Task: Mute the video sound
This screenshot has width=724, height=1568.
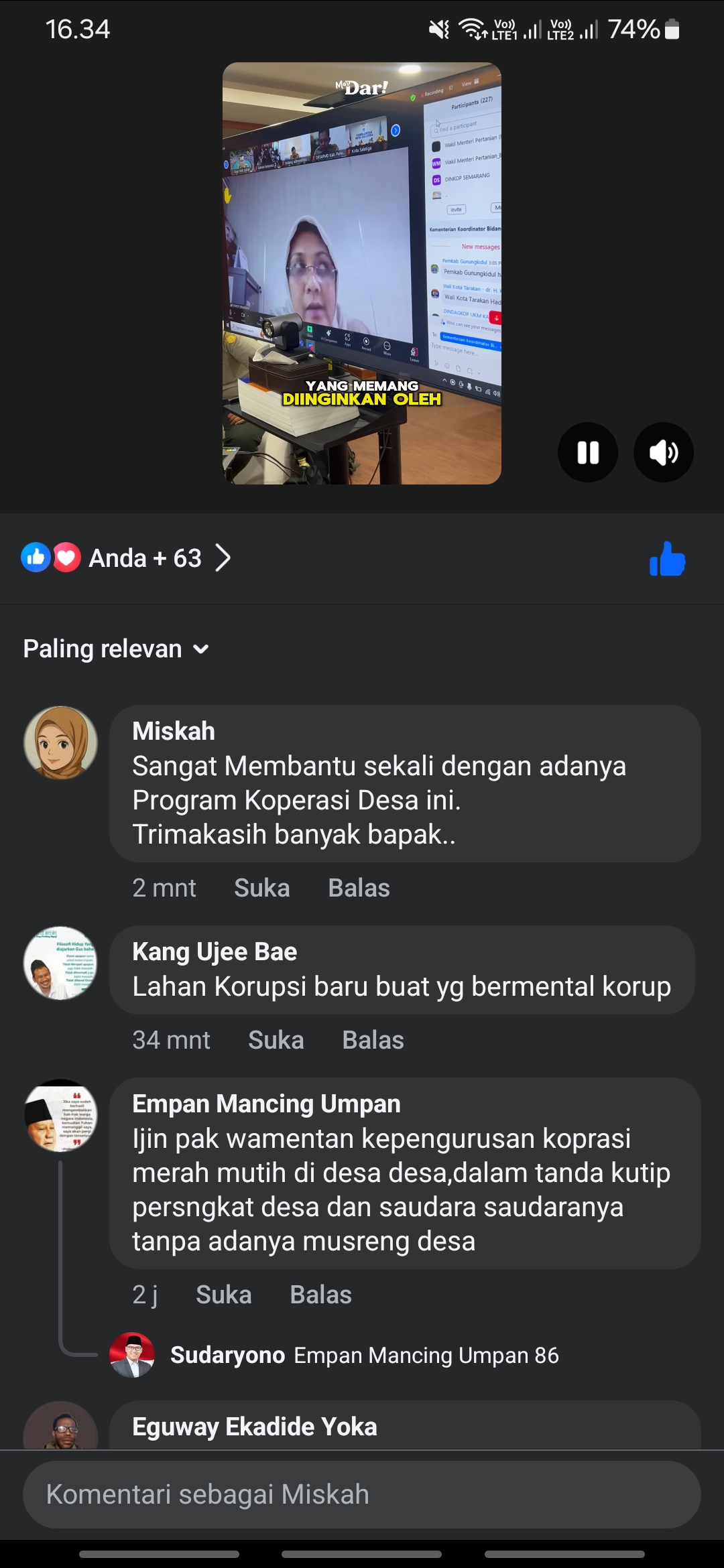Action: click(x=664, y=452)
